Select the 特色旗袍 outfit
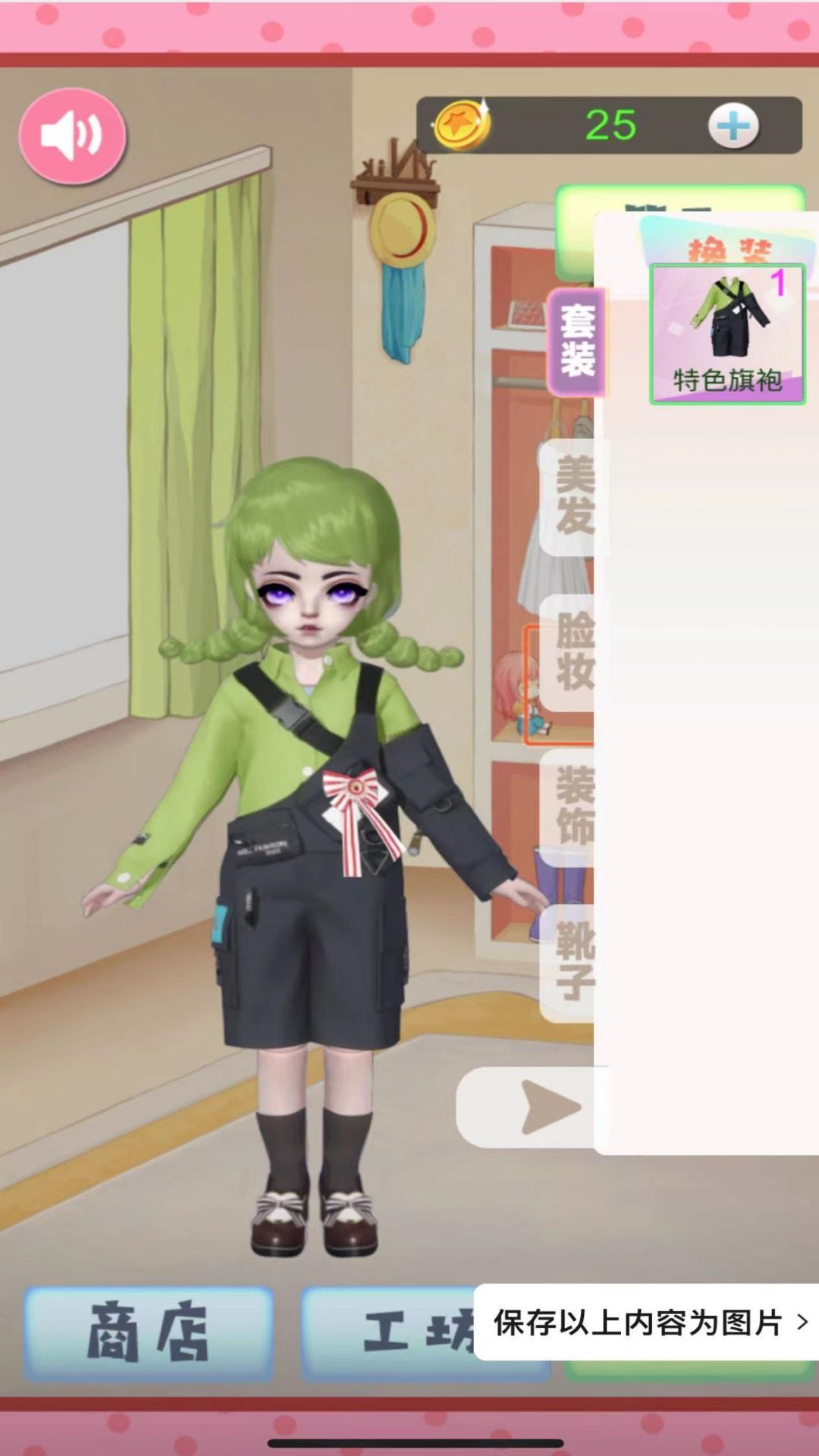This screenshot has width=819, height=1456. tap(727, 334)
